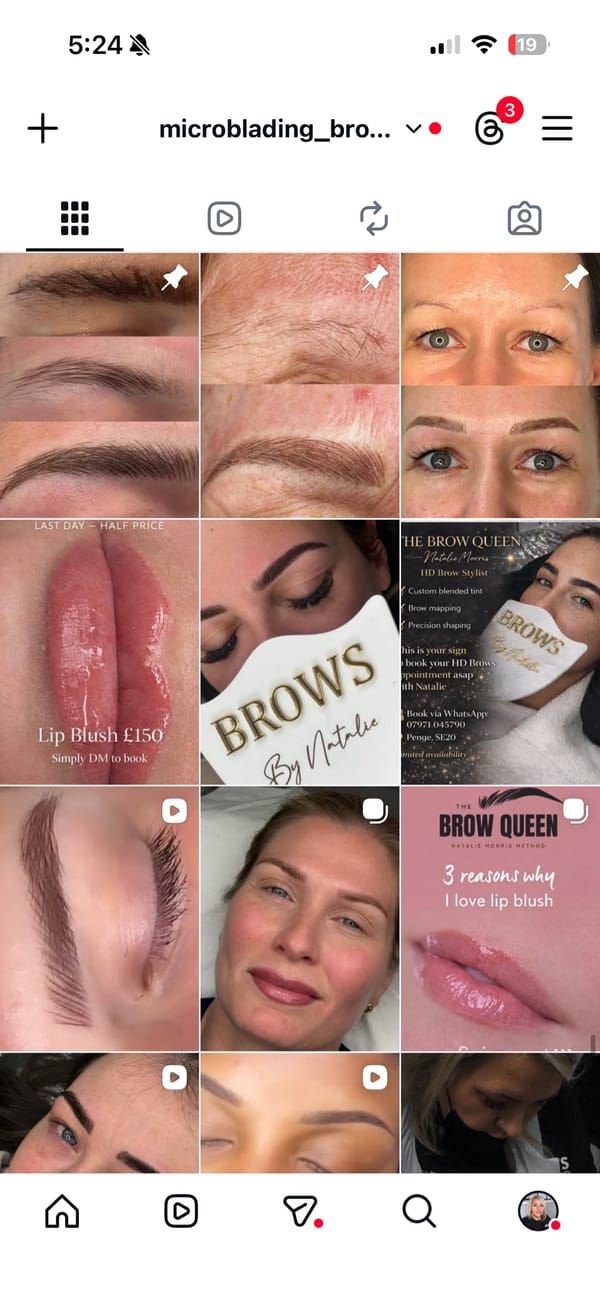Open the Search and explore tab
Viewport: 600px width, 1301px height.
click(x=419, y=1211)
